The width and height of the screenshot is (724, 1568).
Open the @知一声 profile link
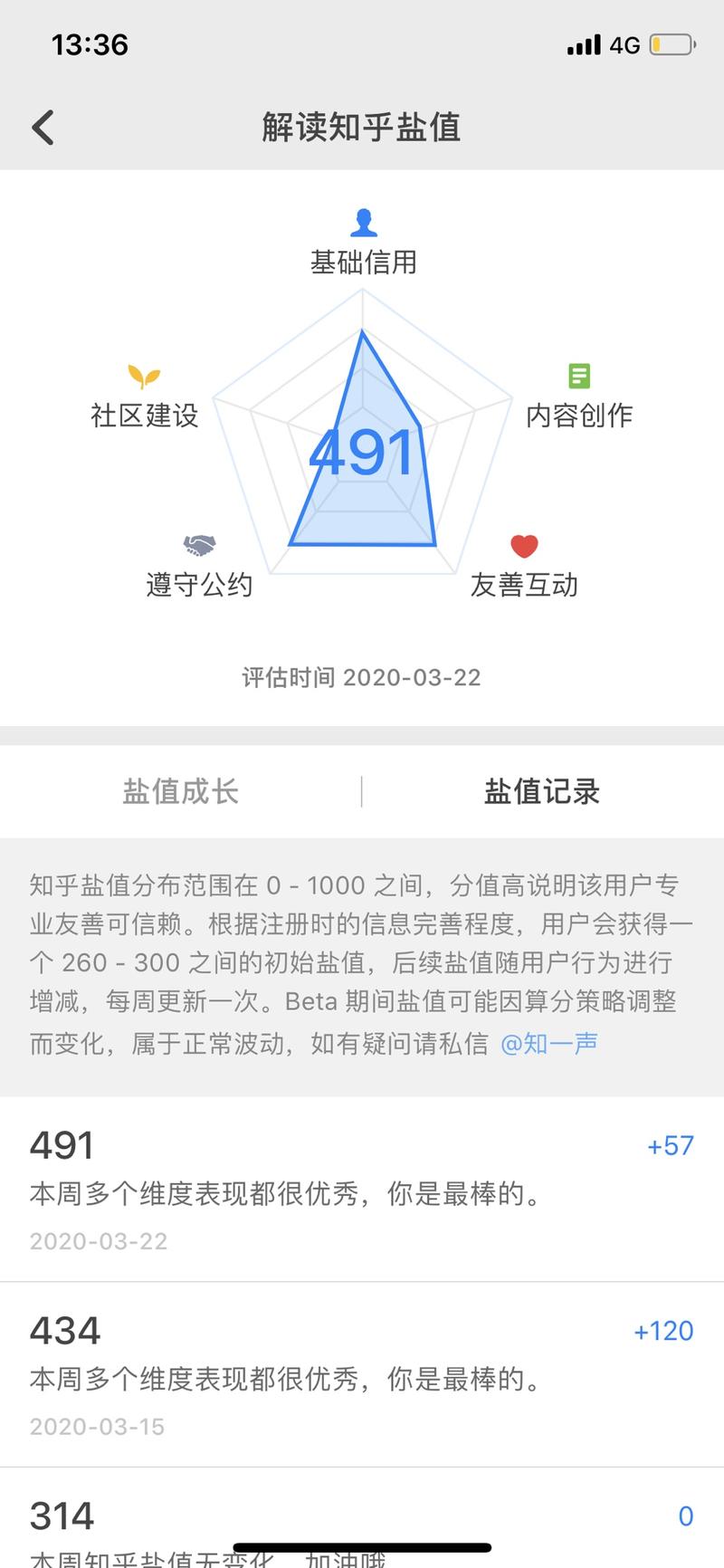click(552, 1043)
